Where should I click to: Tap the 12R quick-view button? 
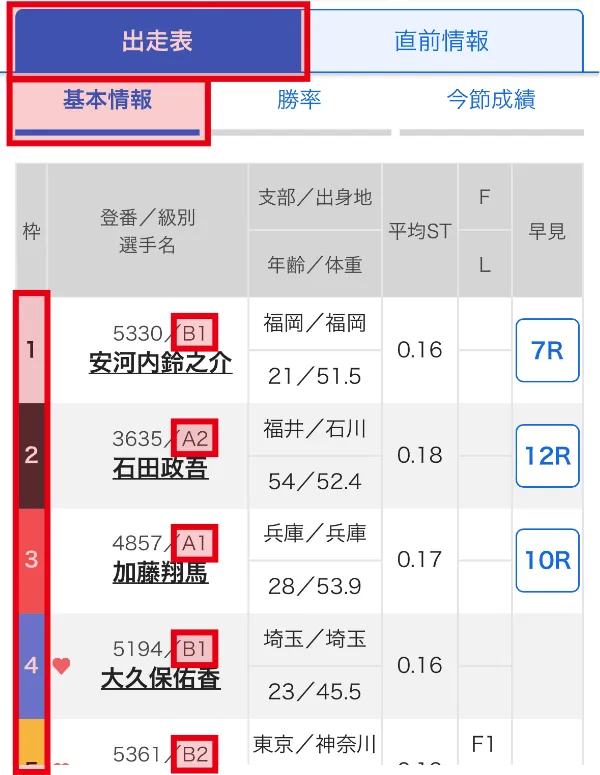pyautogui.click(x=547, y=455)
